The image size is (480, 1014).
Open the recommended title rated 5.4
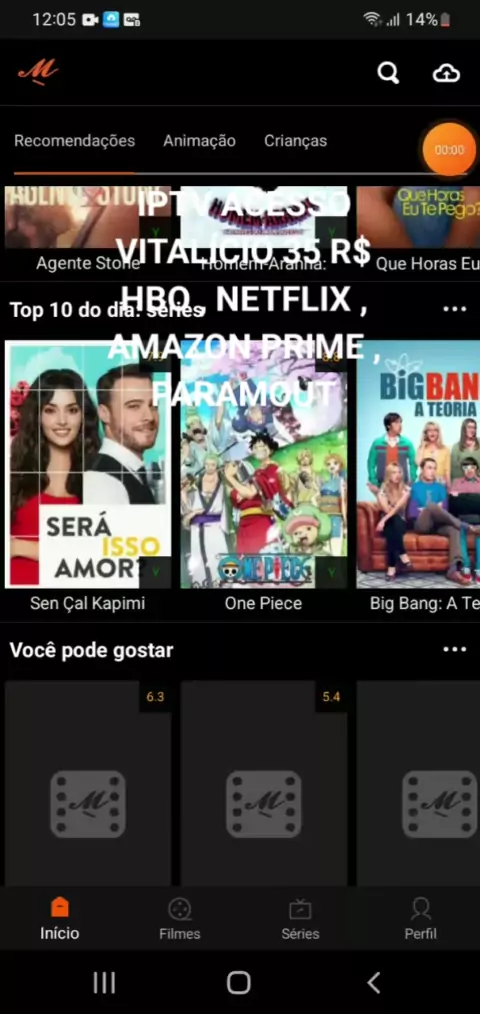tap(263, 783)
